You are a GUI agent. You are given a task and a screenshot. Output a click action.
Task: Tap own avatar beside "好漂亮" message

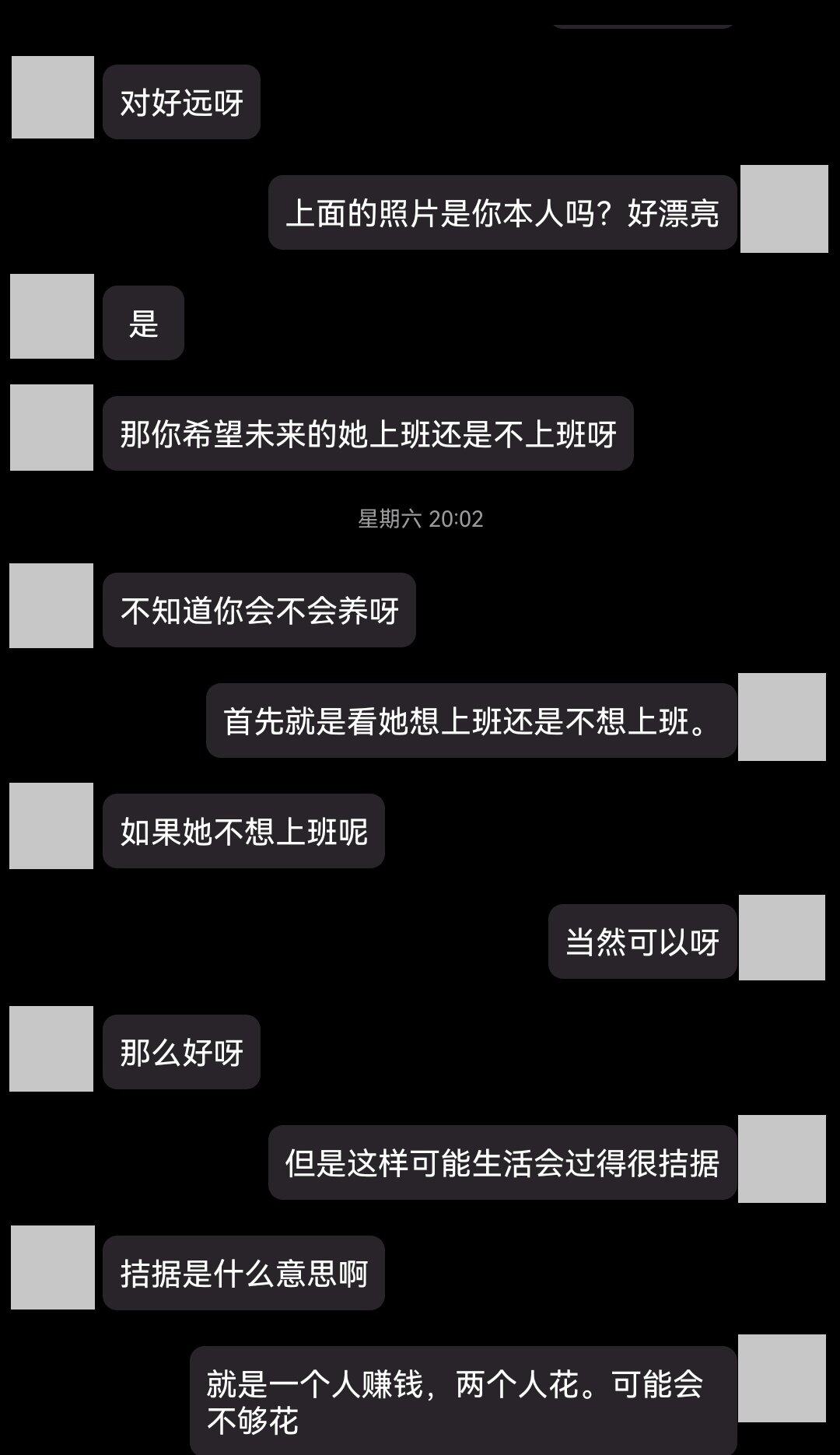pos(783,209)
